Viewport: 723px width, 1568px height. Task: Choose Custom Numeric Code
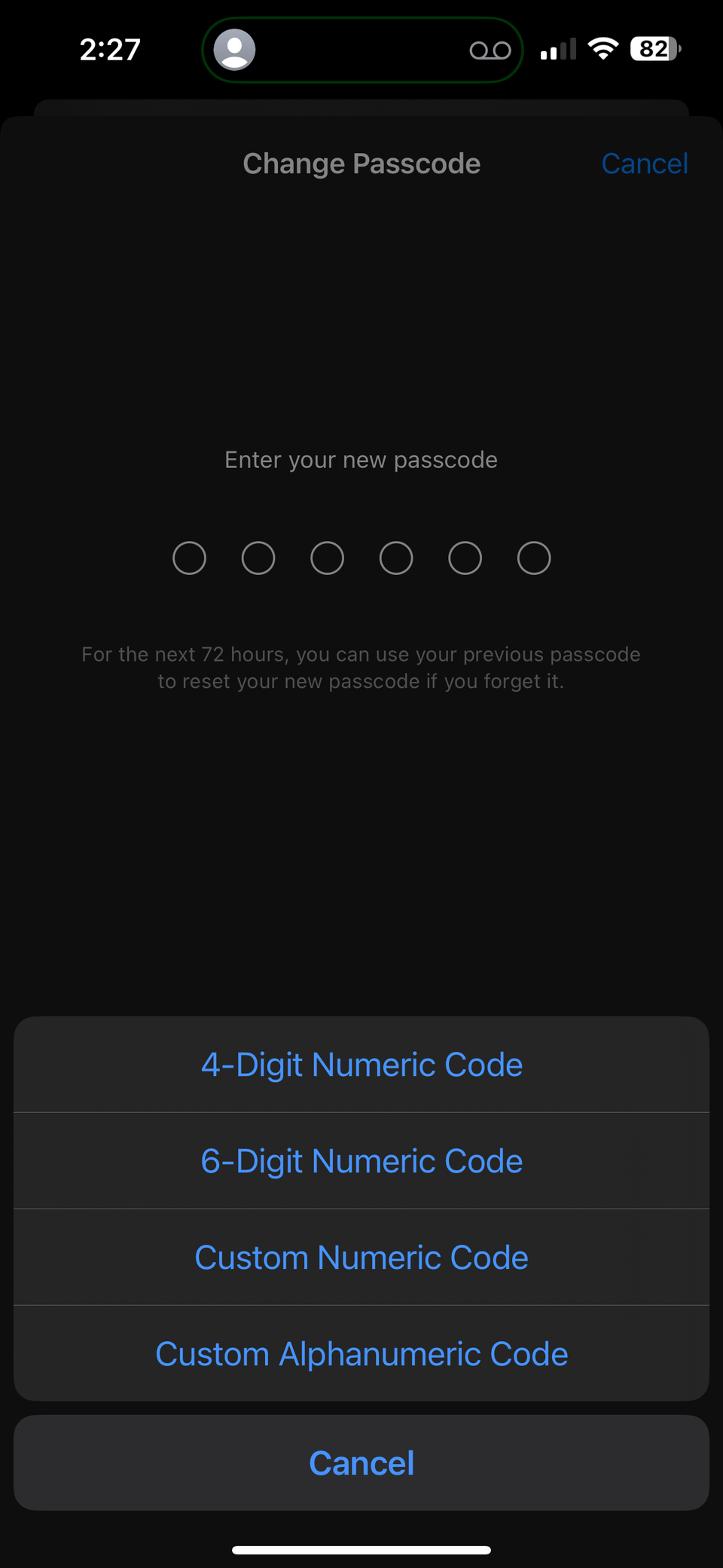[361, 1257]
